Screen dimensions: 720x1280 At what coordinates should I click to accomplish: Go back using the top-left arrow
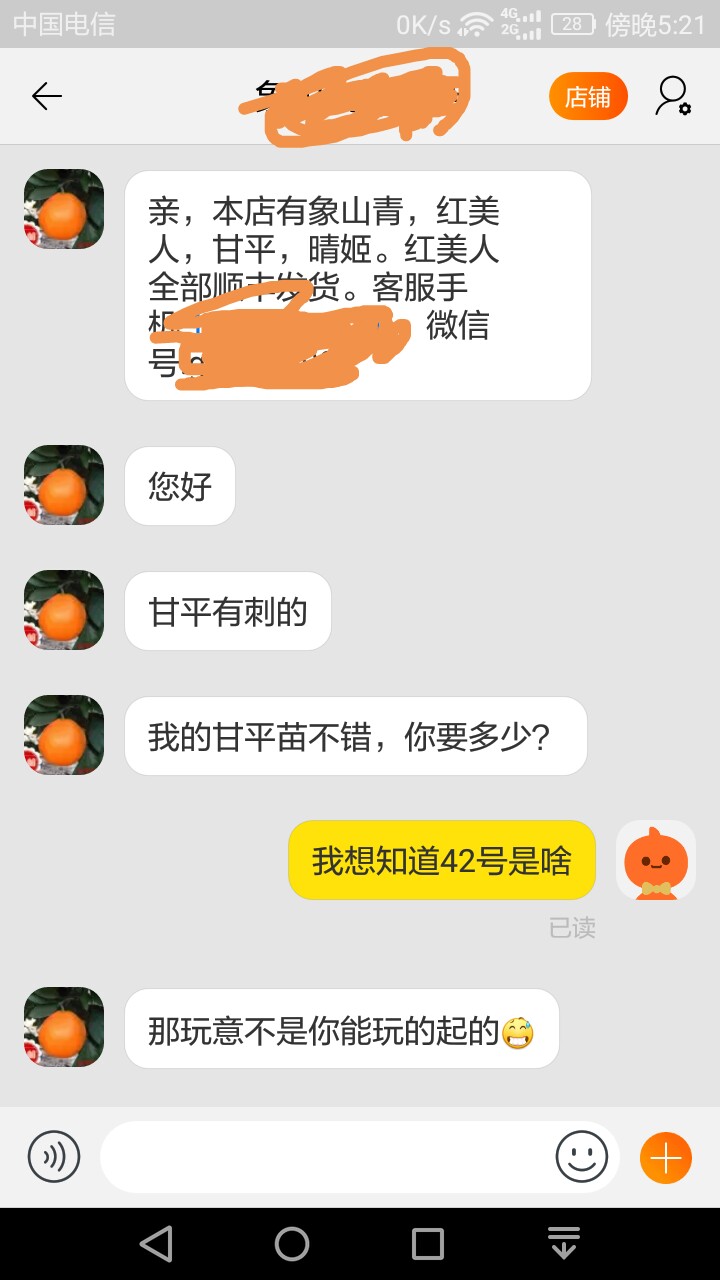tap(47, 96)
